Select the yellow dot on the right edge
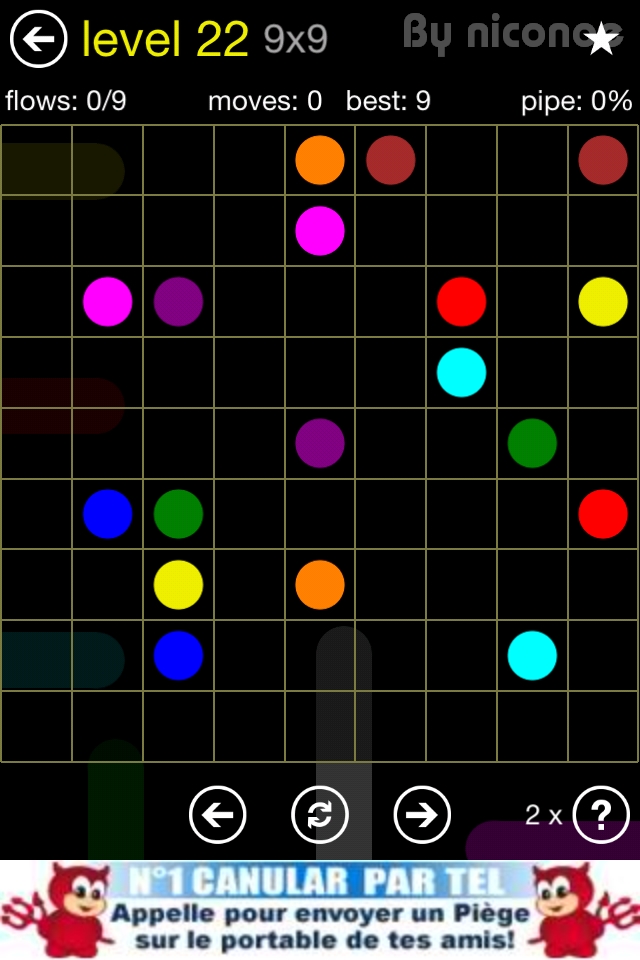 point(603,302)
